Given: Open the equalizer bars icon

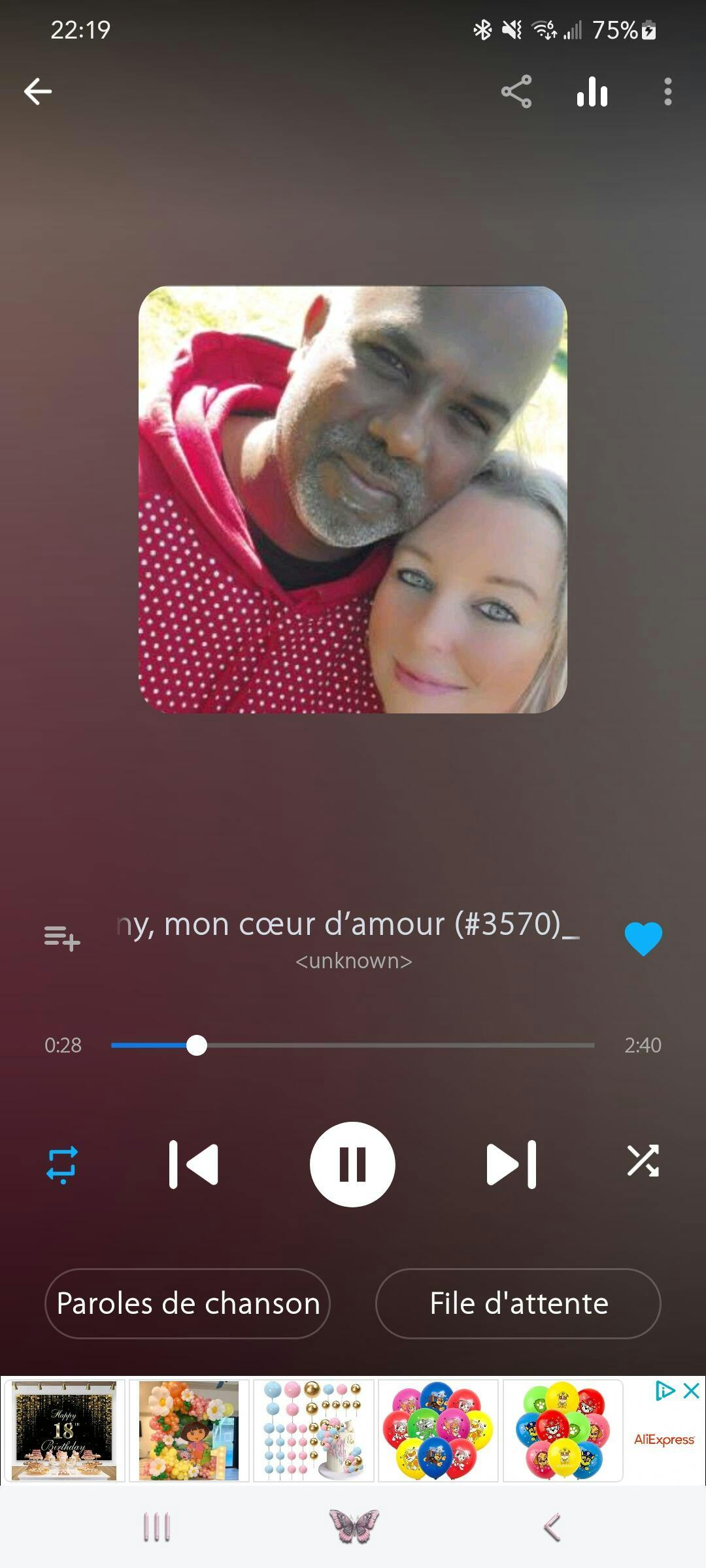Looking at the screenshot, I should 592,91.
